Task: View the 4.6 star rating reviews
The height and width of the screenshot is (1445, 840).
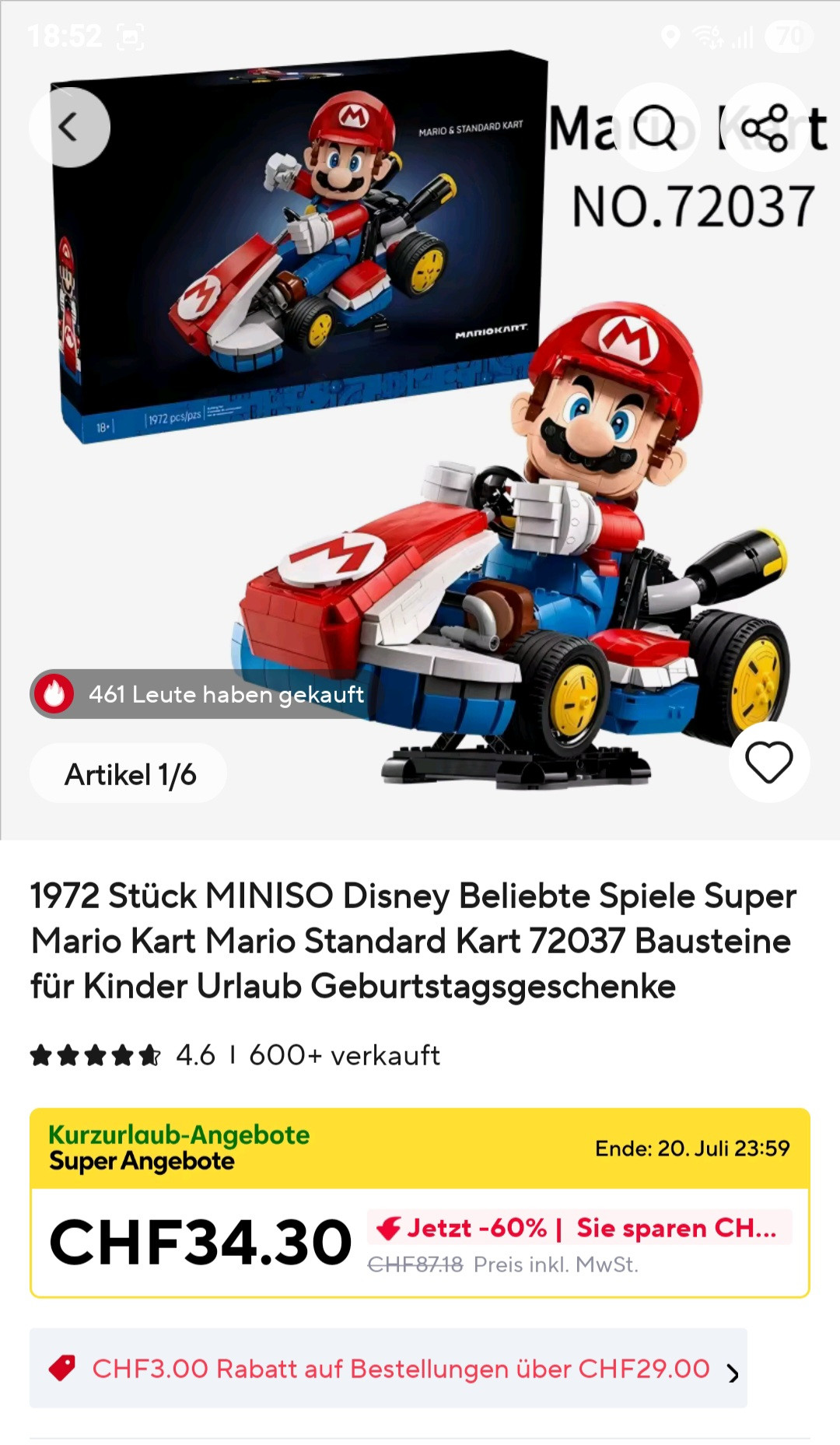Action: pos(124,1056)
